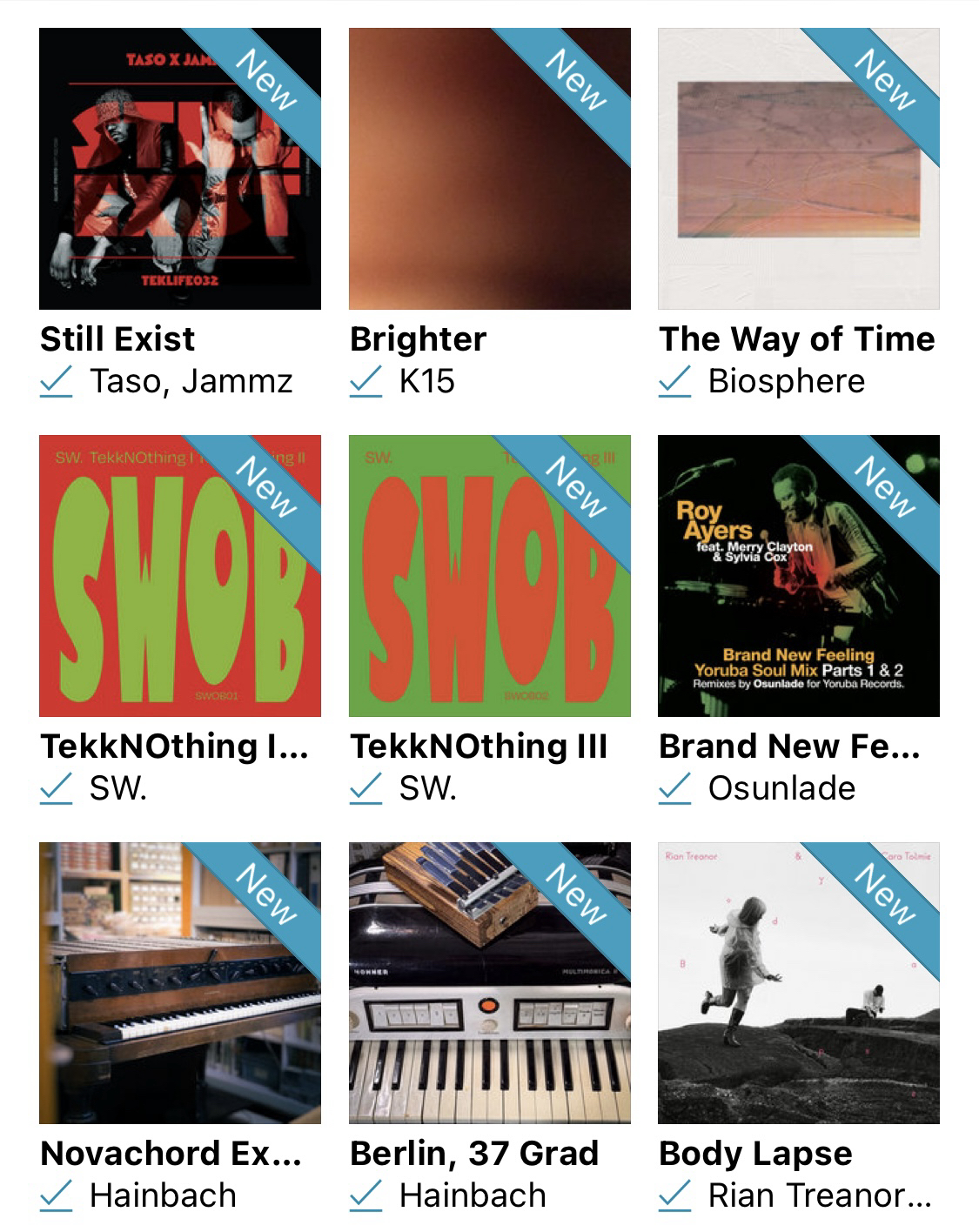The width and height of the screenshot is (979, 1232).
Task: Toggle the checkmark next to Rian Treanor
Action: (675, 1196)
